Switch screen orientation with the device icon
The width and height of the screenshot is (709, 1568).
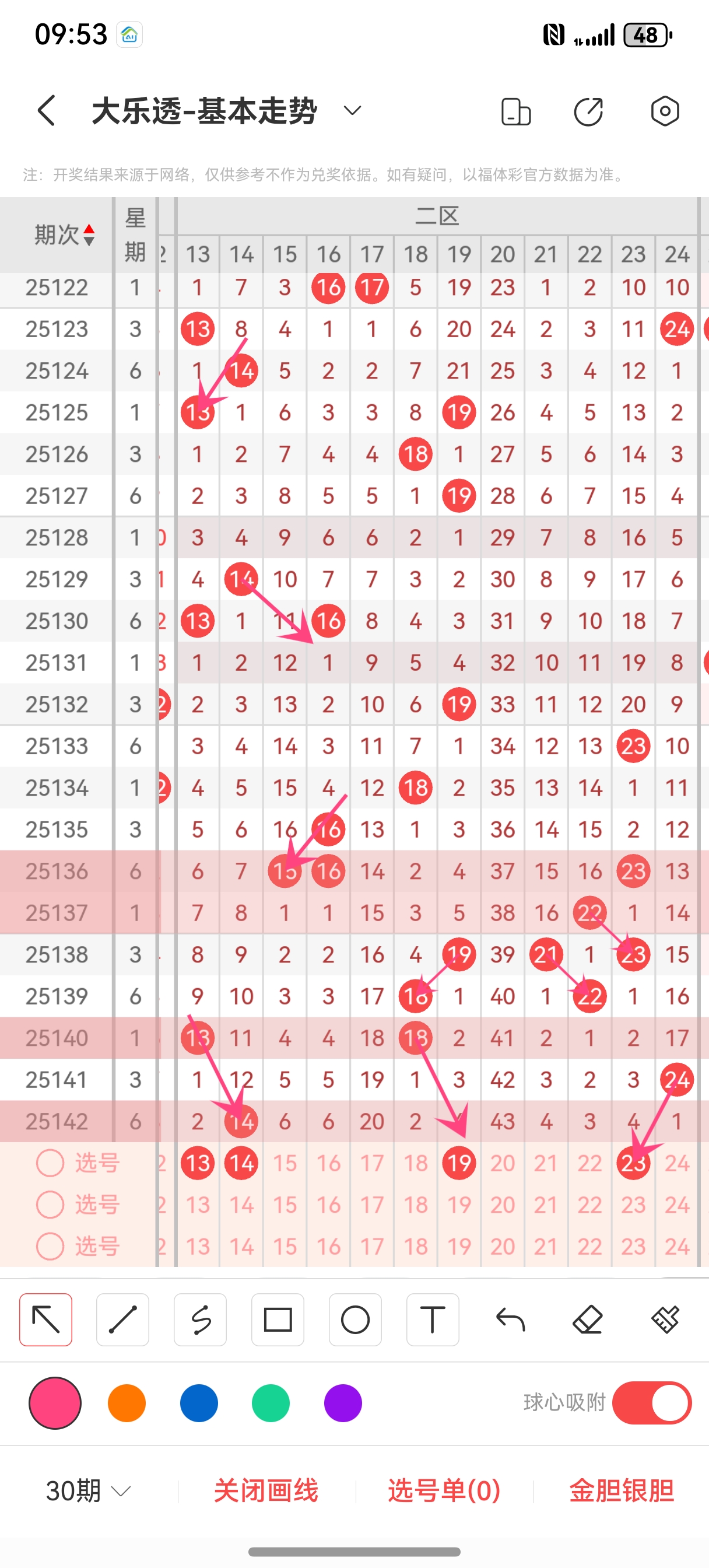(515, 112)
